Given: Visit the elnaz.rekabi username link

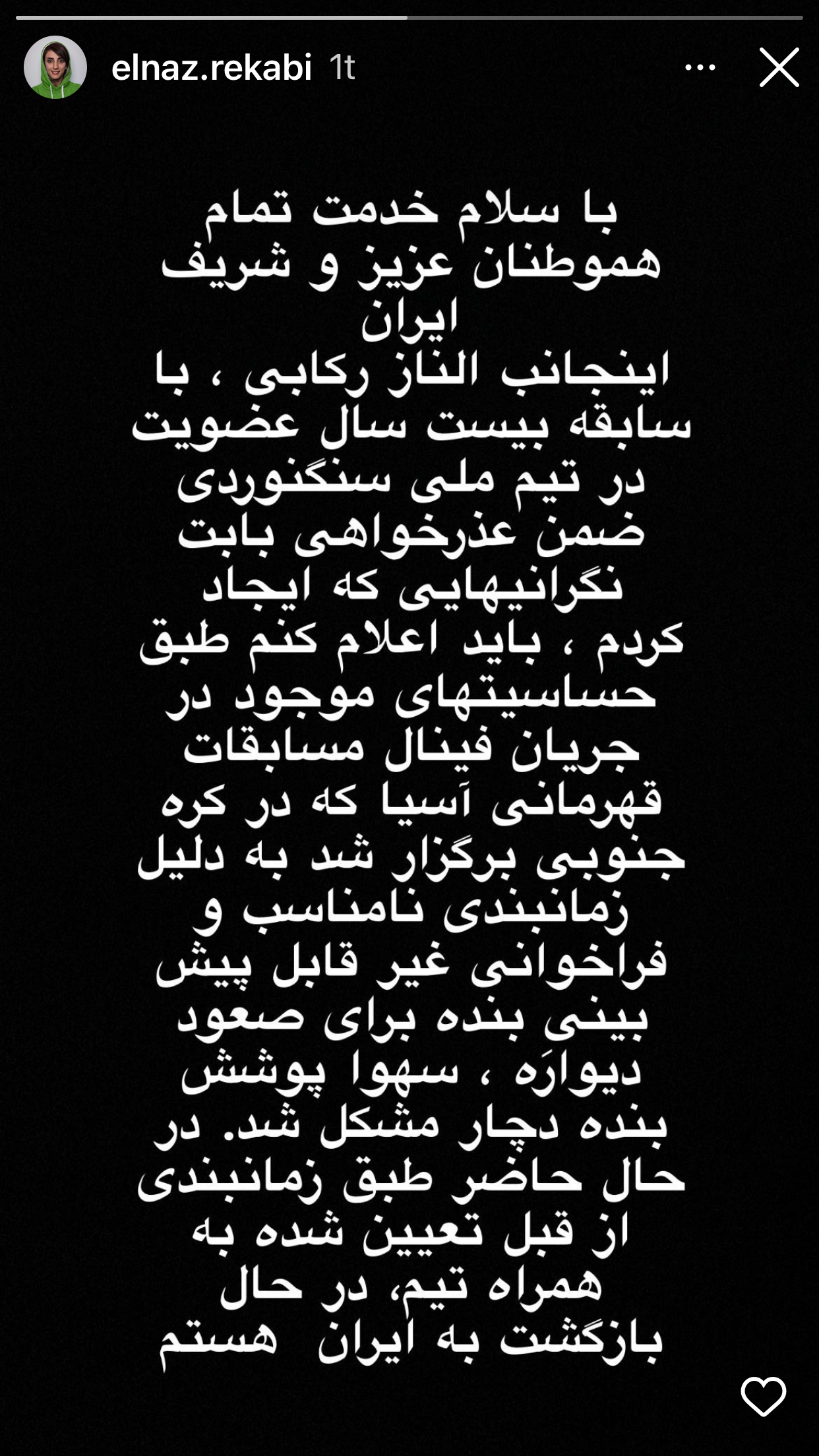Looking at the screenshot, I should pos(211,67).
